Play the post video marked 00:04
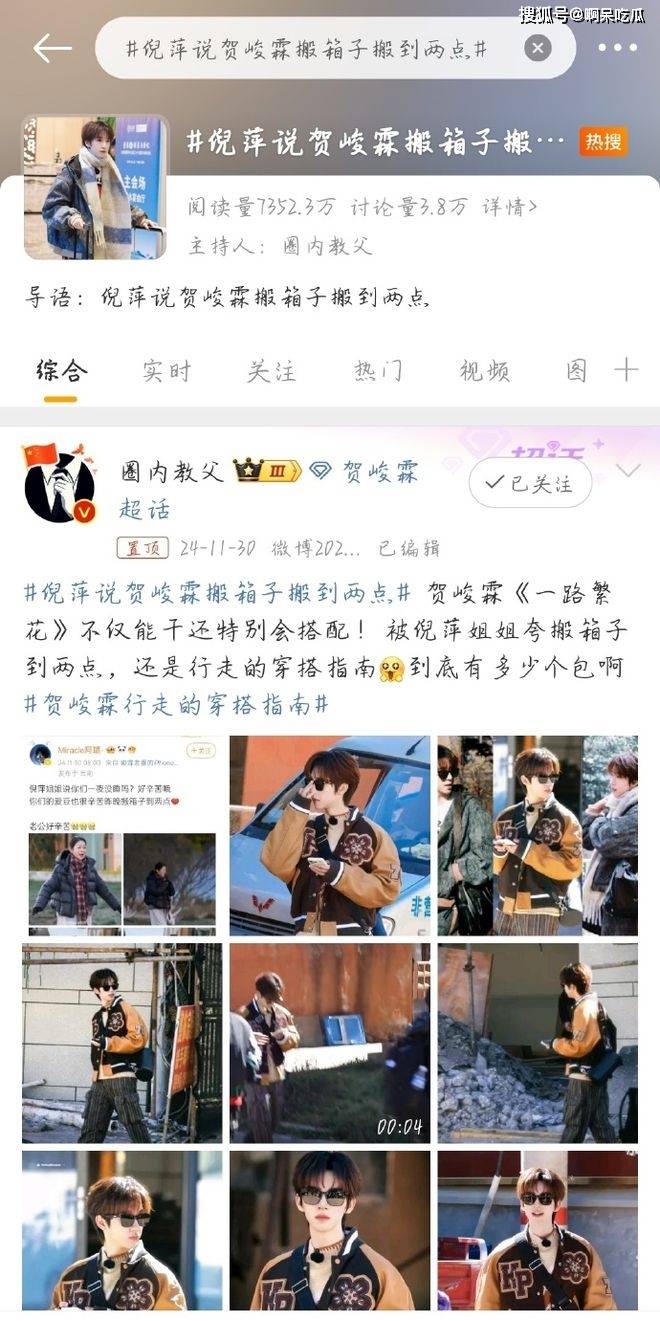The width and height of the screenshot is (660, 1321). [329, 1042]
